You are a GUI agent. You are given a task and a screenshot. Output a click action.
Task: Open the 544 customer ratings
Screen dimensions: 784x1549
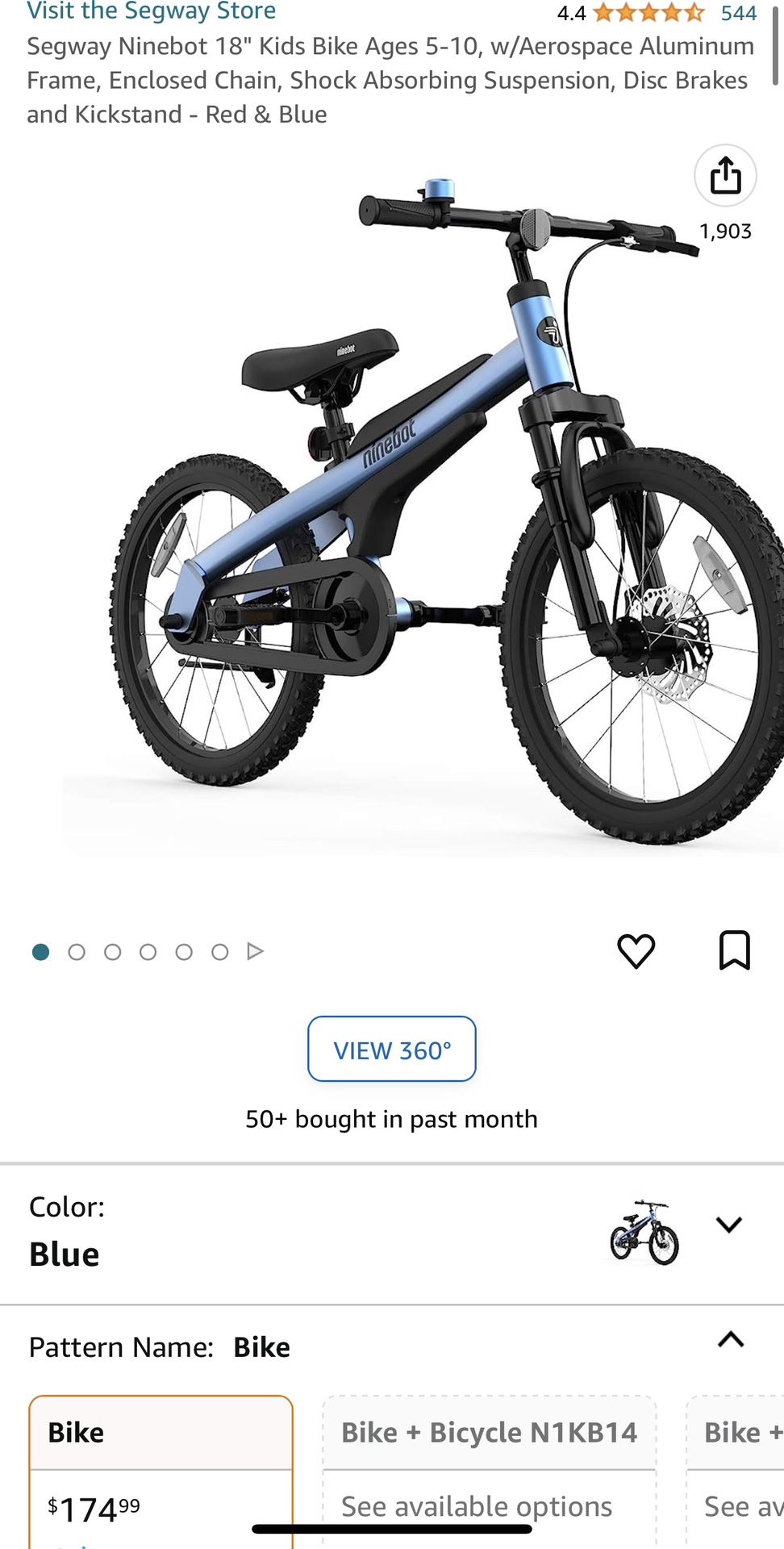[738, 13]
